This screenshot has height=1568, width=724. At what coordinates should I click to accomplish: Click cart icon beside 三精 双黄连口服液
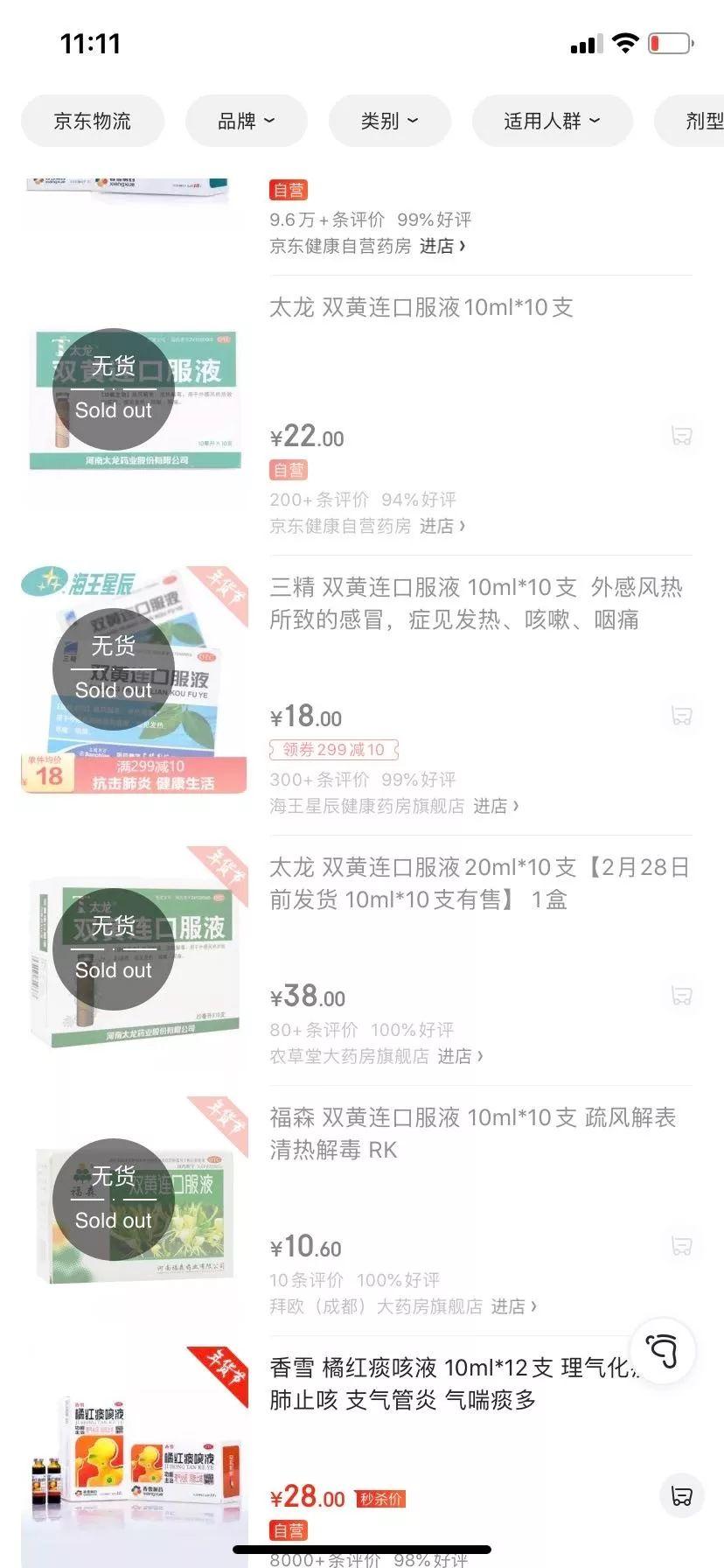pos(681,715)
